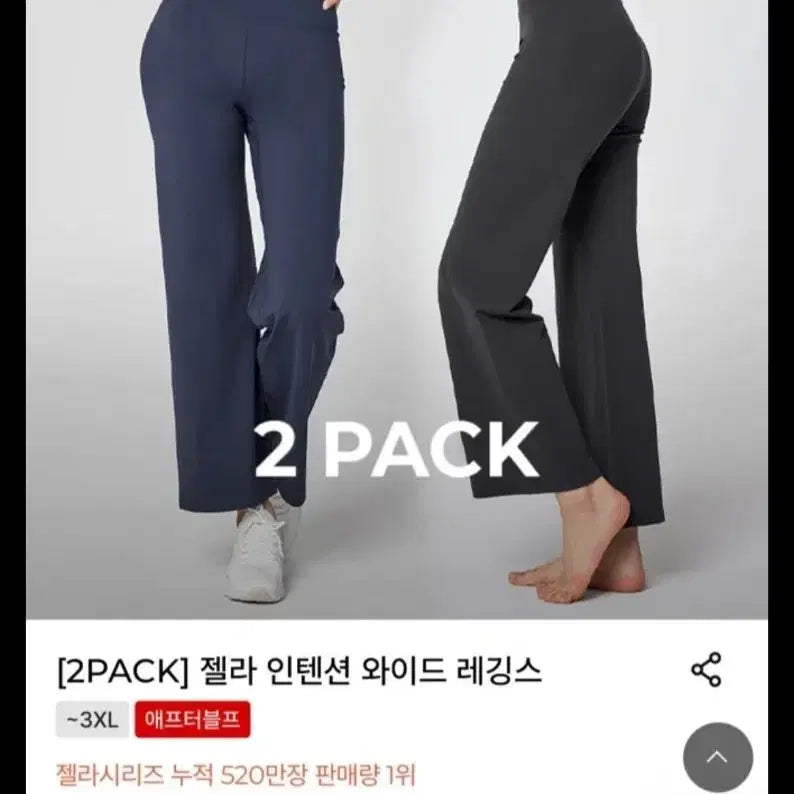Open the 2 PACK leggings product image
Screen dimensions: 794x794
pos(397,310)
